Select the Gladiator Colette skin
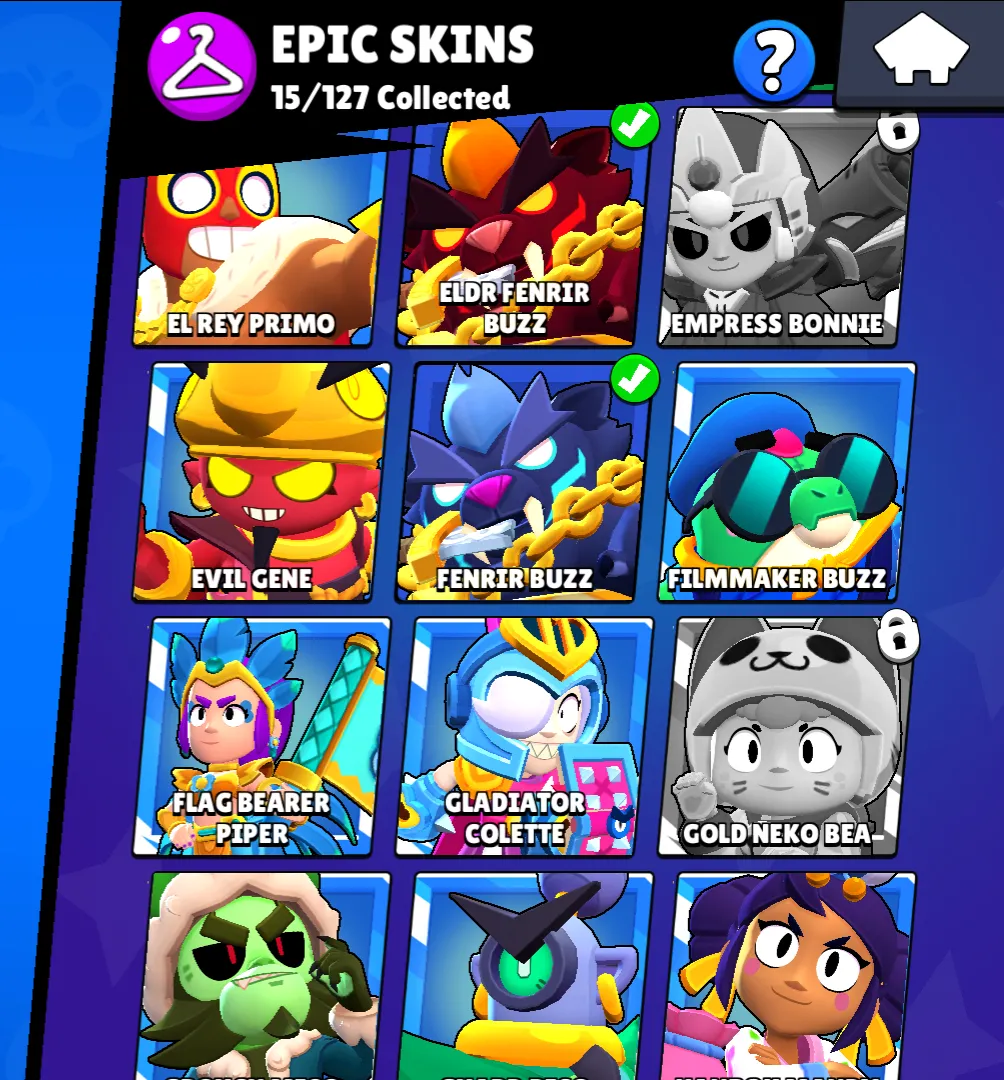The image size is (1004, 1080). click(x=520, y=738)
